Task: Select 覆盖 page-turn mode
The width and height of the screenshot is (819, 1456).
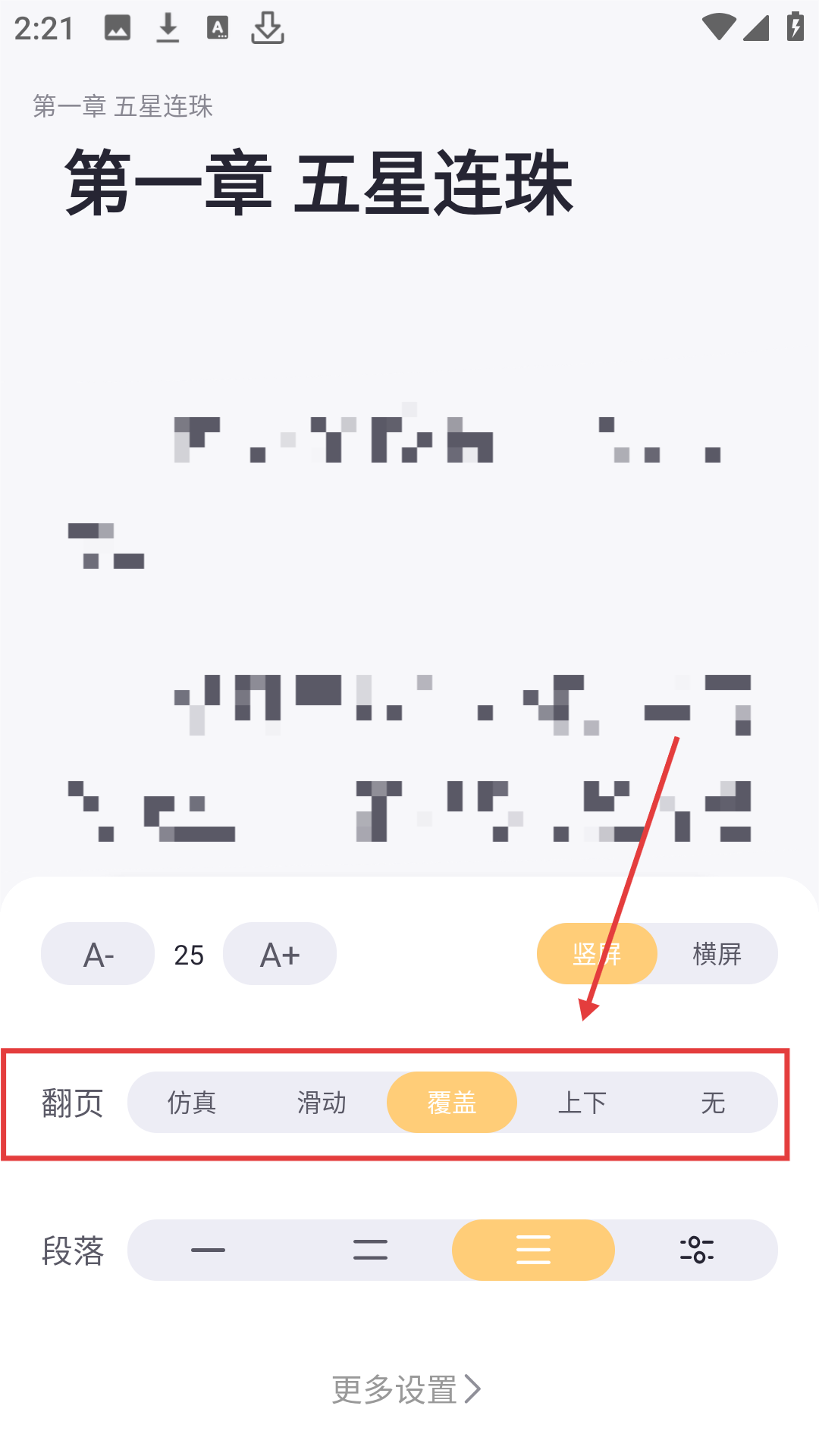Action: coord(452,1103)
